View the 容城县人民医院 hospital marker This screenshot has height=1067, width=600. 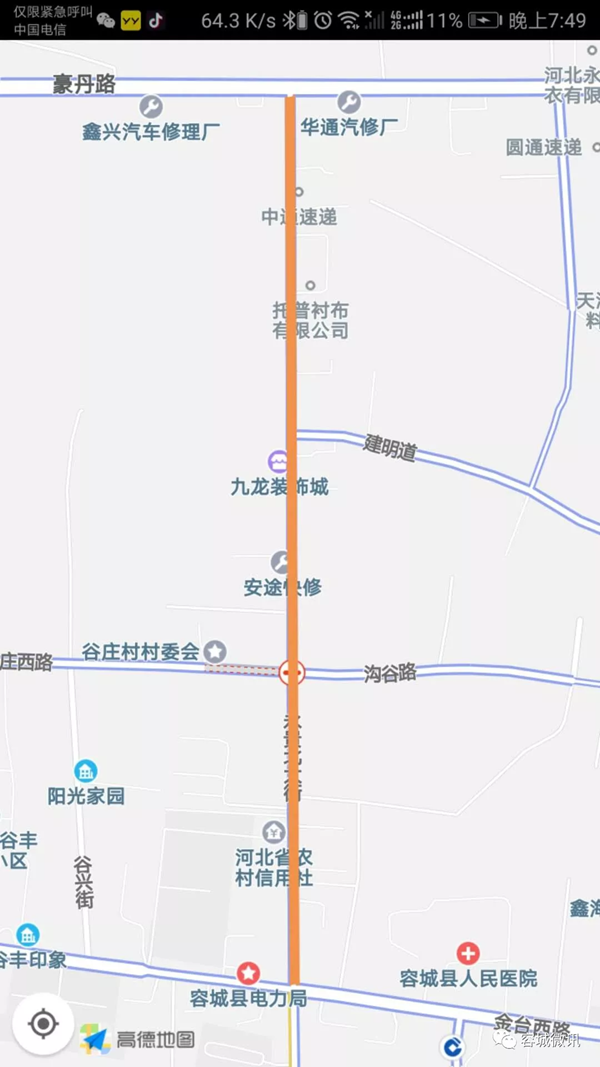(x=468, y=953)
